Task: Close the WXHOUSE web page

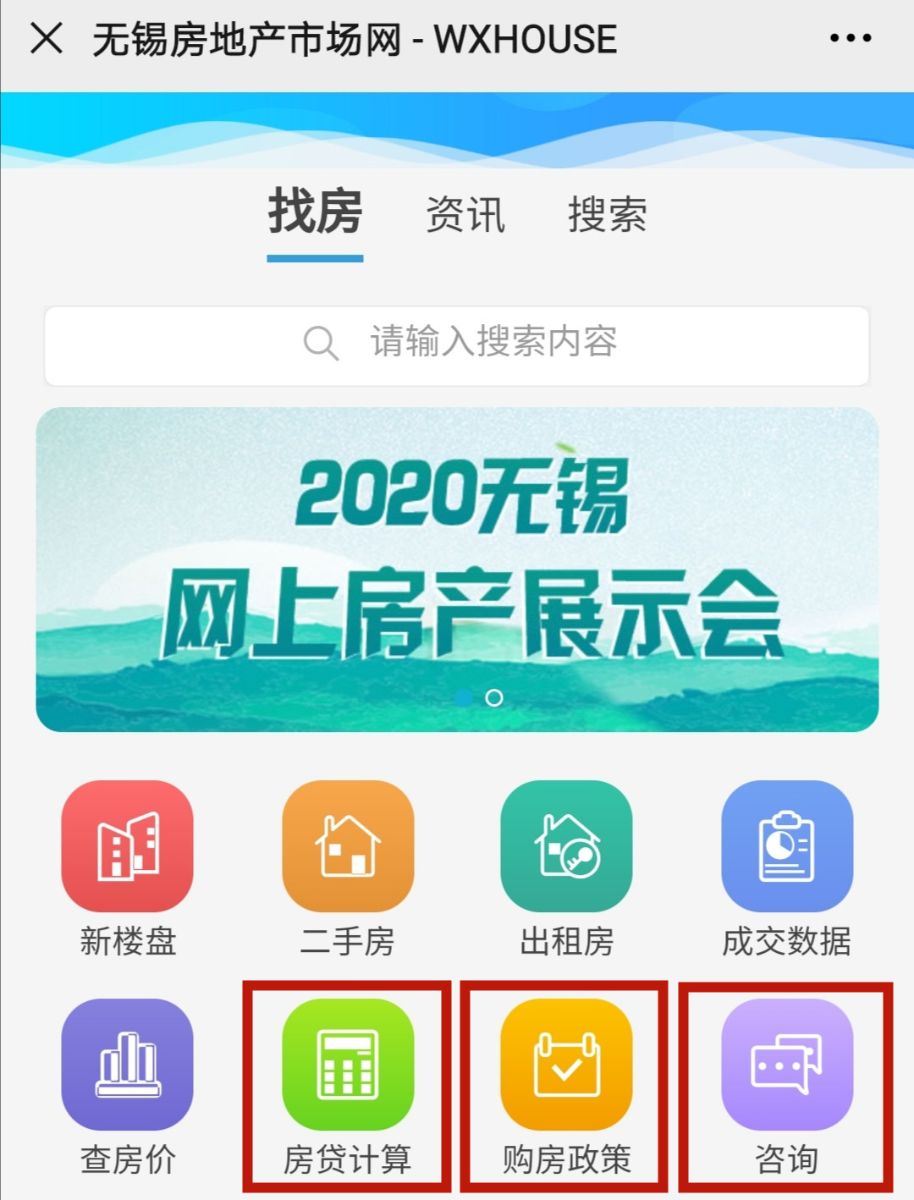Action: click(46, 40)
